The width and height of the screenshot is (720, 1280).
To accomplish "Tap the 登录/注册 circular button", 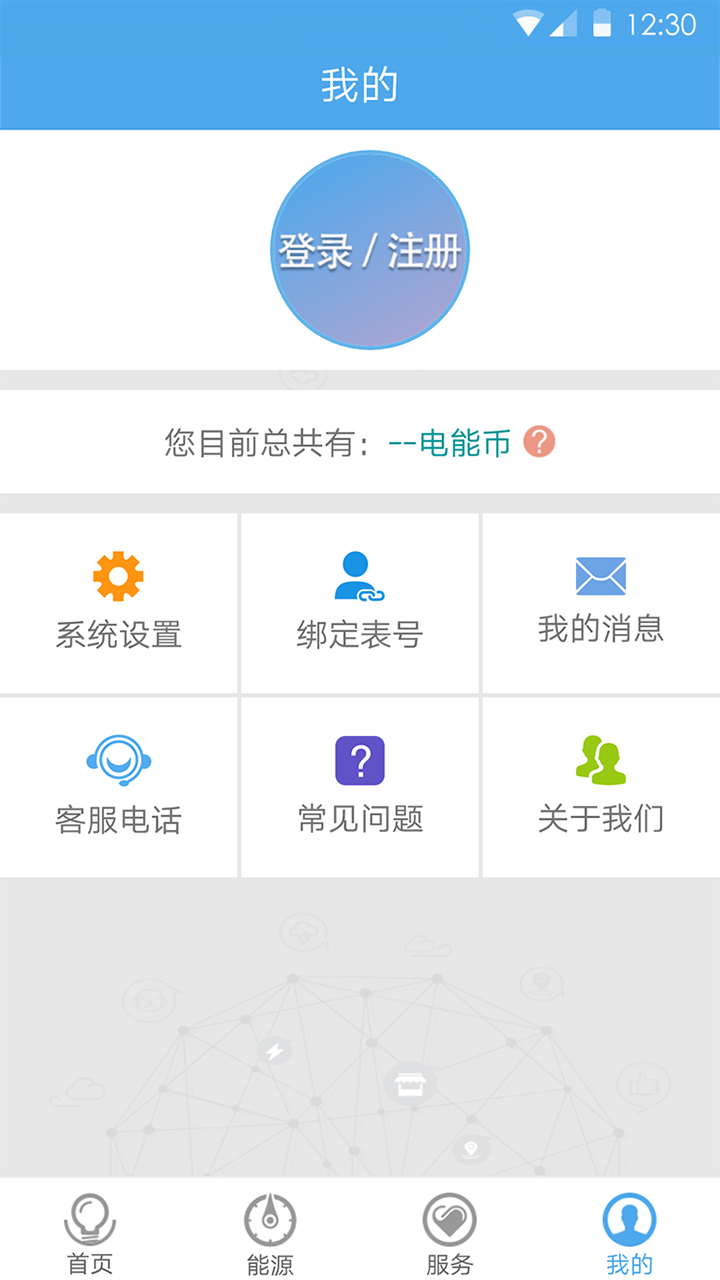I will tap(368, 249).
